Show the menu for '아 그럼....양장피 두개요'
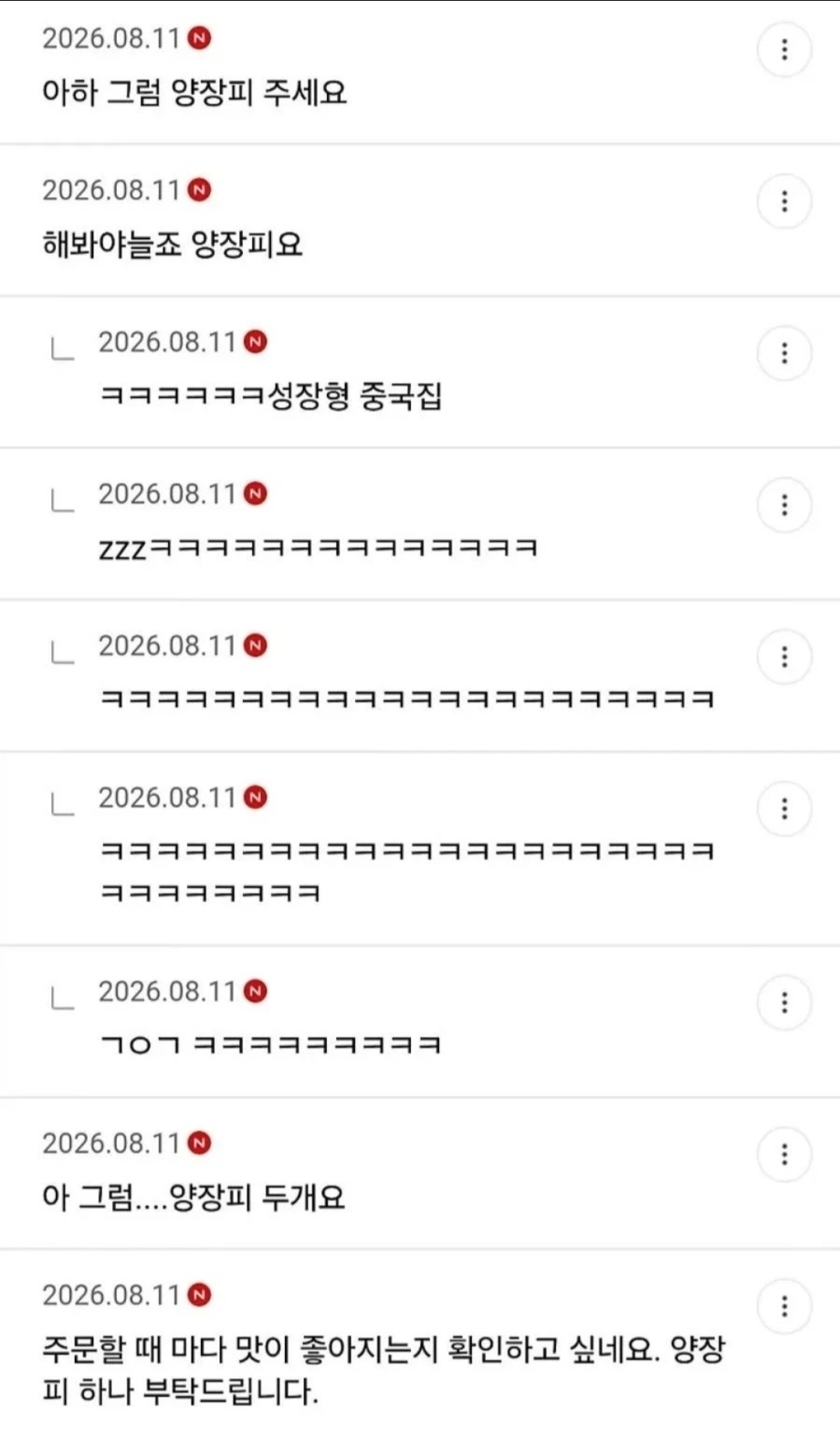The height and width of the screenshot is (1438, 840). (x=785, y=1154)
